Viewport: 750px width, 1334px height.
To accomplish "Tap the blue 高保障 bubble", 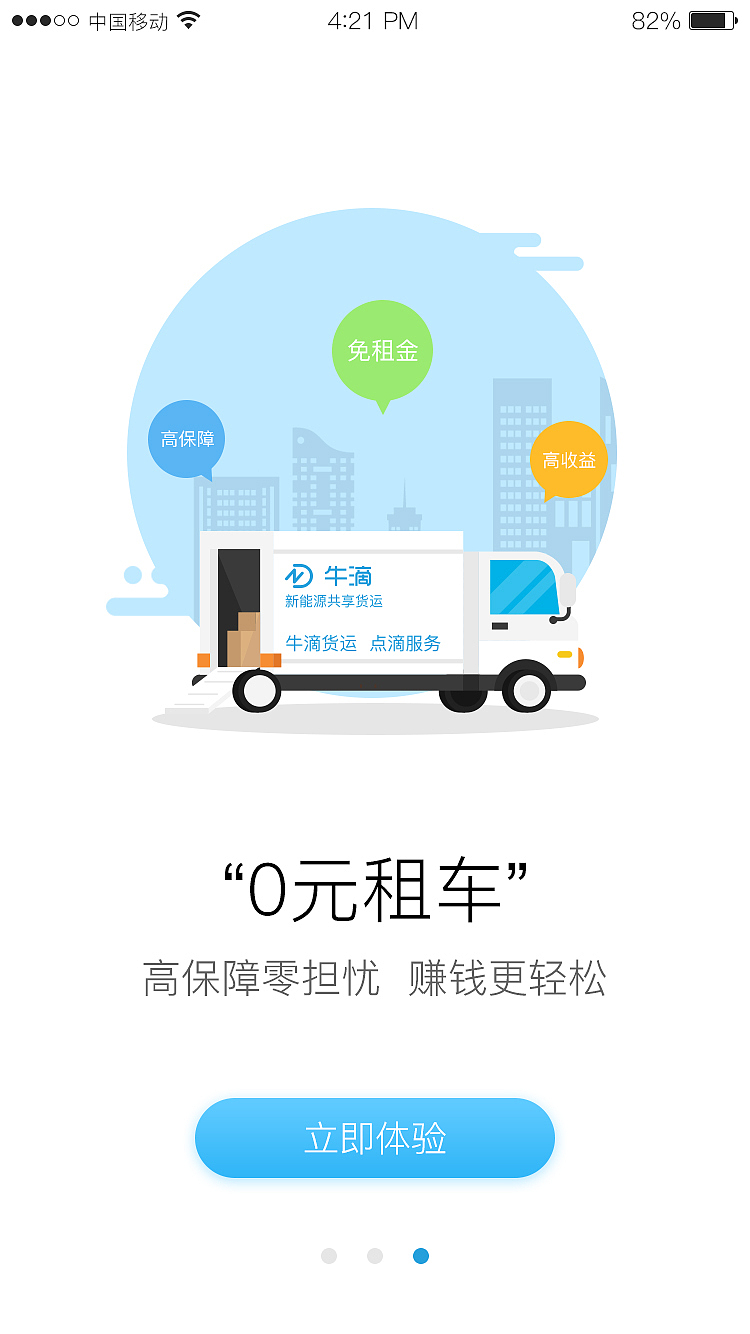I will tap(186, 438).
